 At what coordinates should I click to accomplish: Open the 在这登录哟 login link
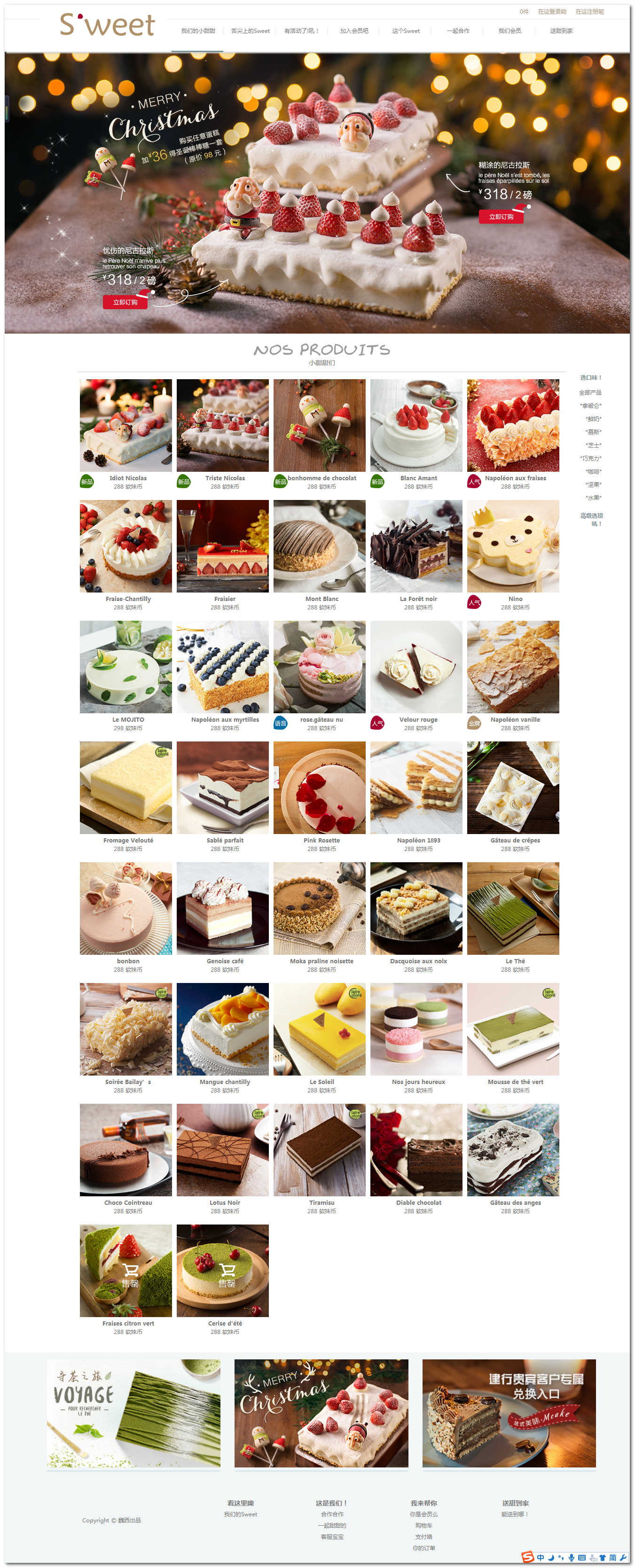click(x=552, y=12)
